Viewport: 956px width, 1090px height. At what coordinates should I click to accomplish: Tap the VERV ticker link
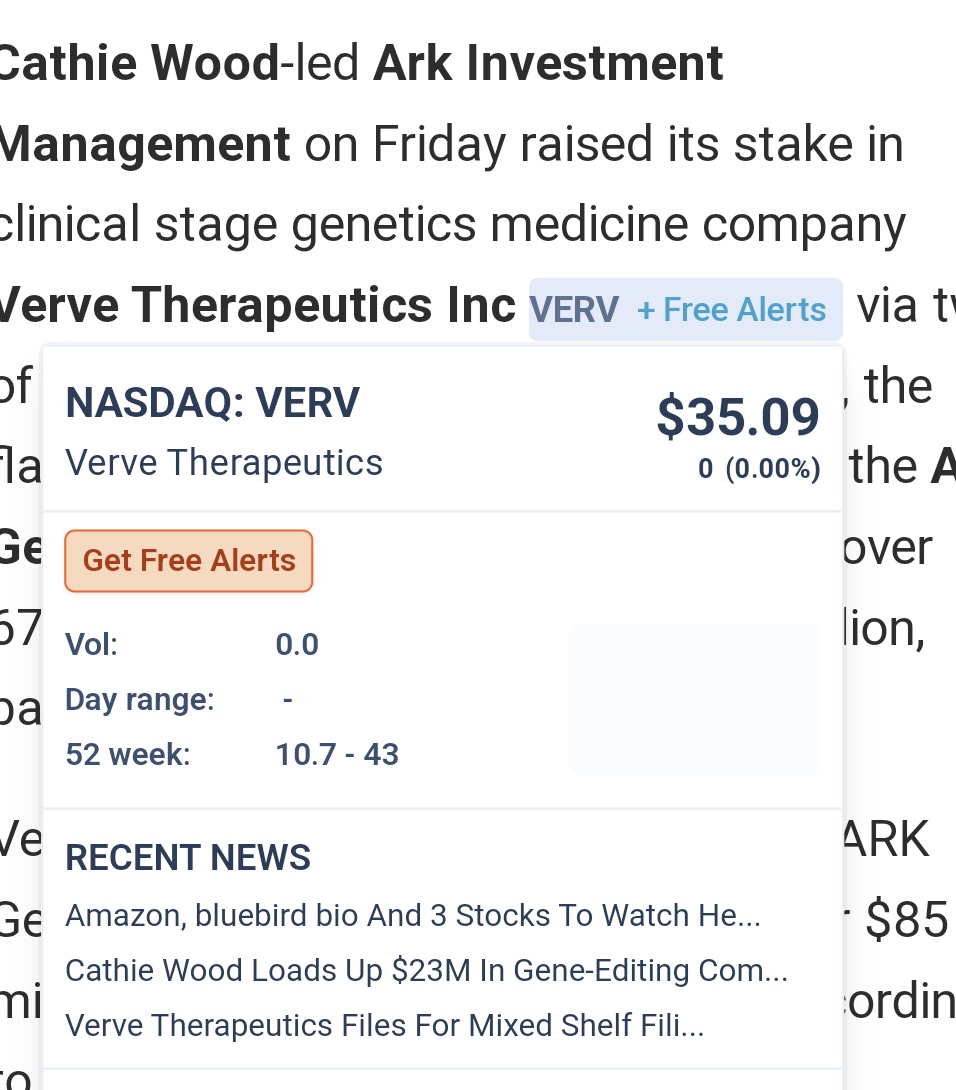coord(574,310)
